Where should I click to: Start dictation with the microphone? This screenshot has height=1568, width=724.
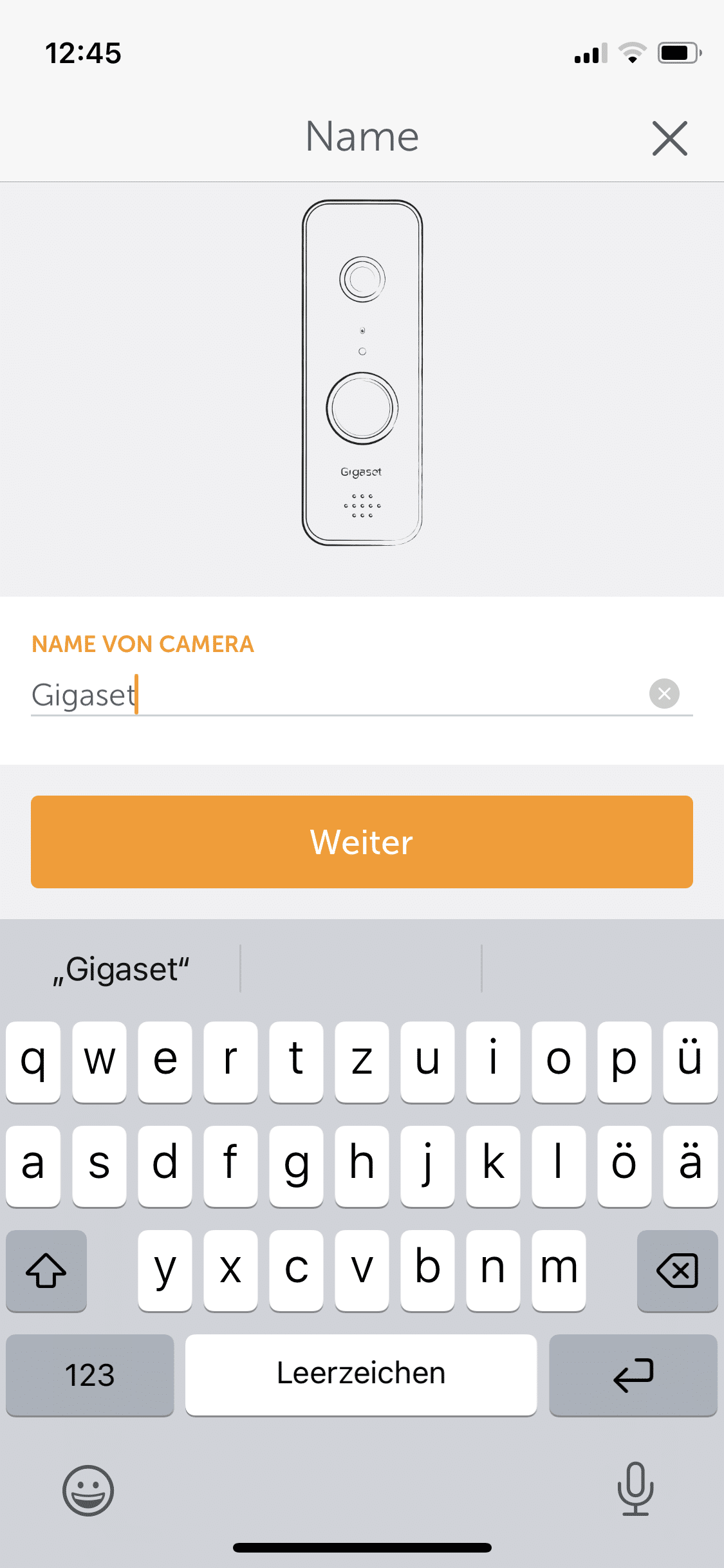point(635,1488)
